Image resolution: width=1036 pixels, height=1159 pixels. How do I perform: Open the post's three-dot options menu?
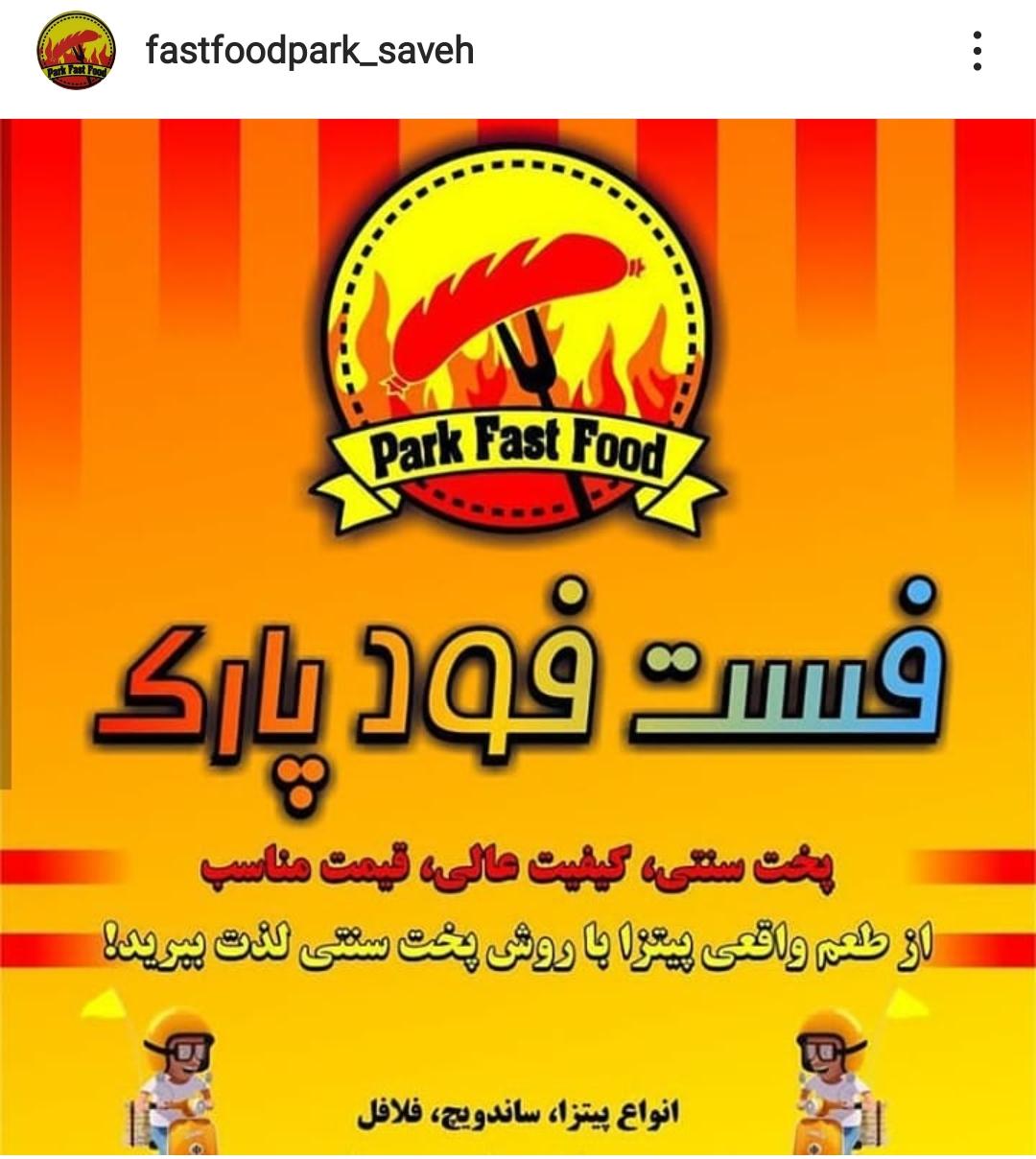click(x=977, y=51)
